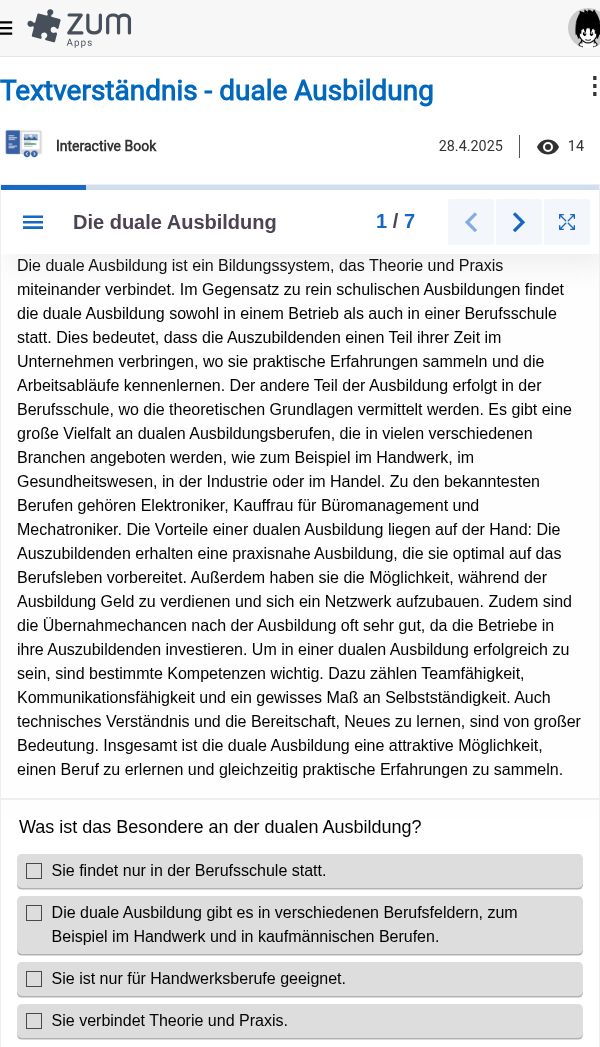Screen dimensions: 600x1047
Task: Tick 'Sie ist nur für Handwerksberufe geeignet'
Action: click(x=300, y=979)
